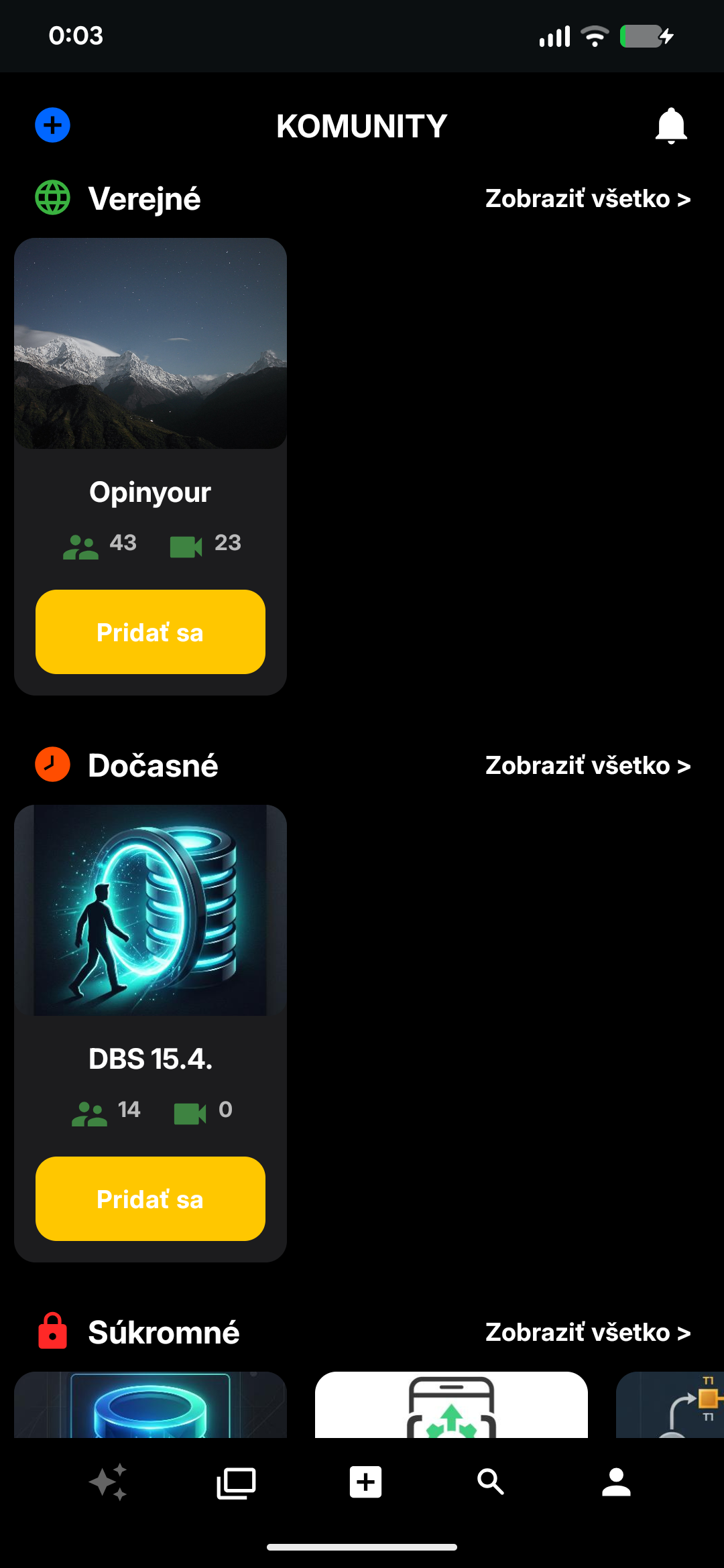The height and width of the screenshot is (1568, 724).
Task: Switch to the sparkles tab in the bottom bar
Action: click(x=108, y=1482)
